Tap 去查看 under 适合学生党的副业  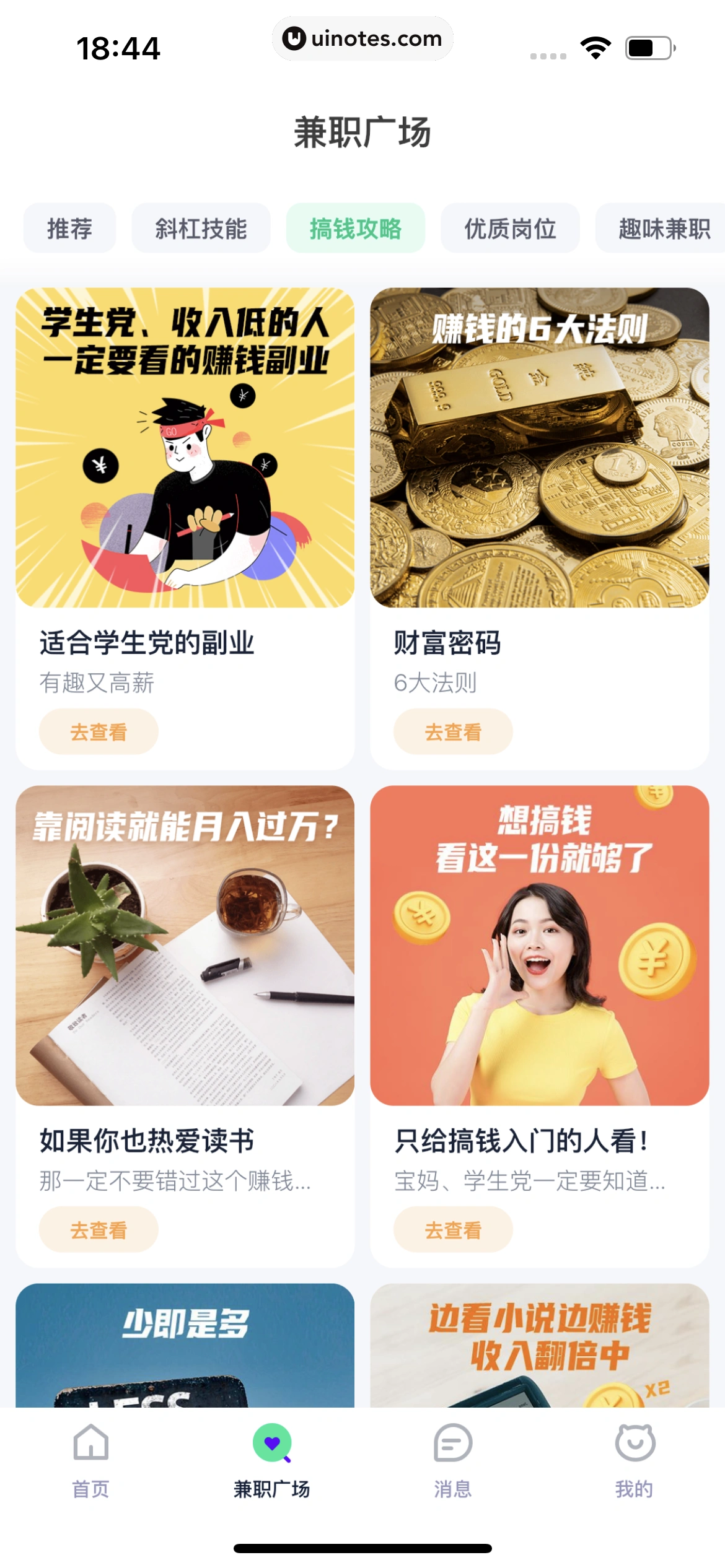point(99,732)
